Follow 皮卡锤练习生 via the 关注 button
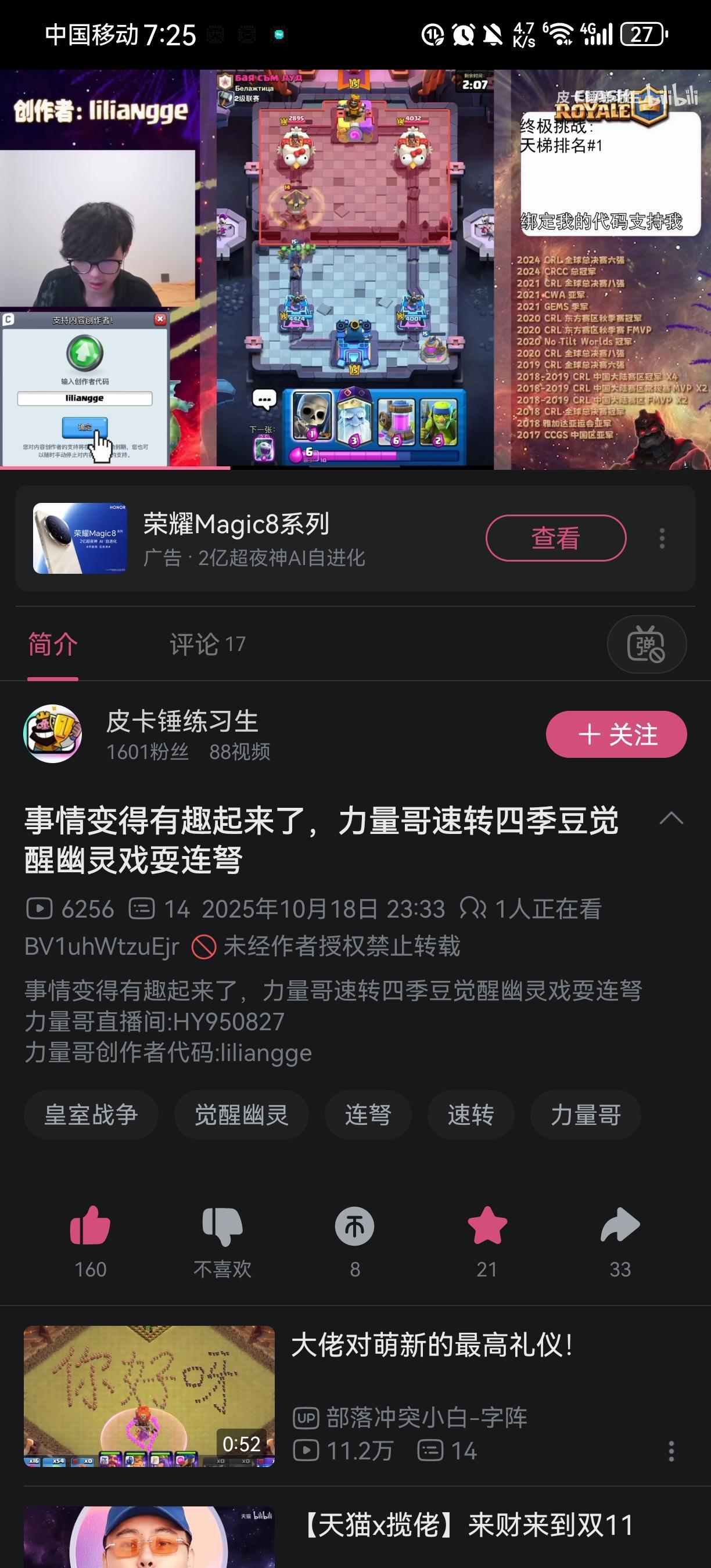 click(617, 734)
